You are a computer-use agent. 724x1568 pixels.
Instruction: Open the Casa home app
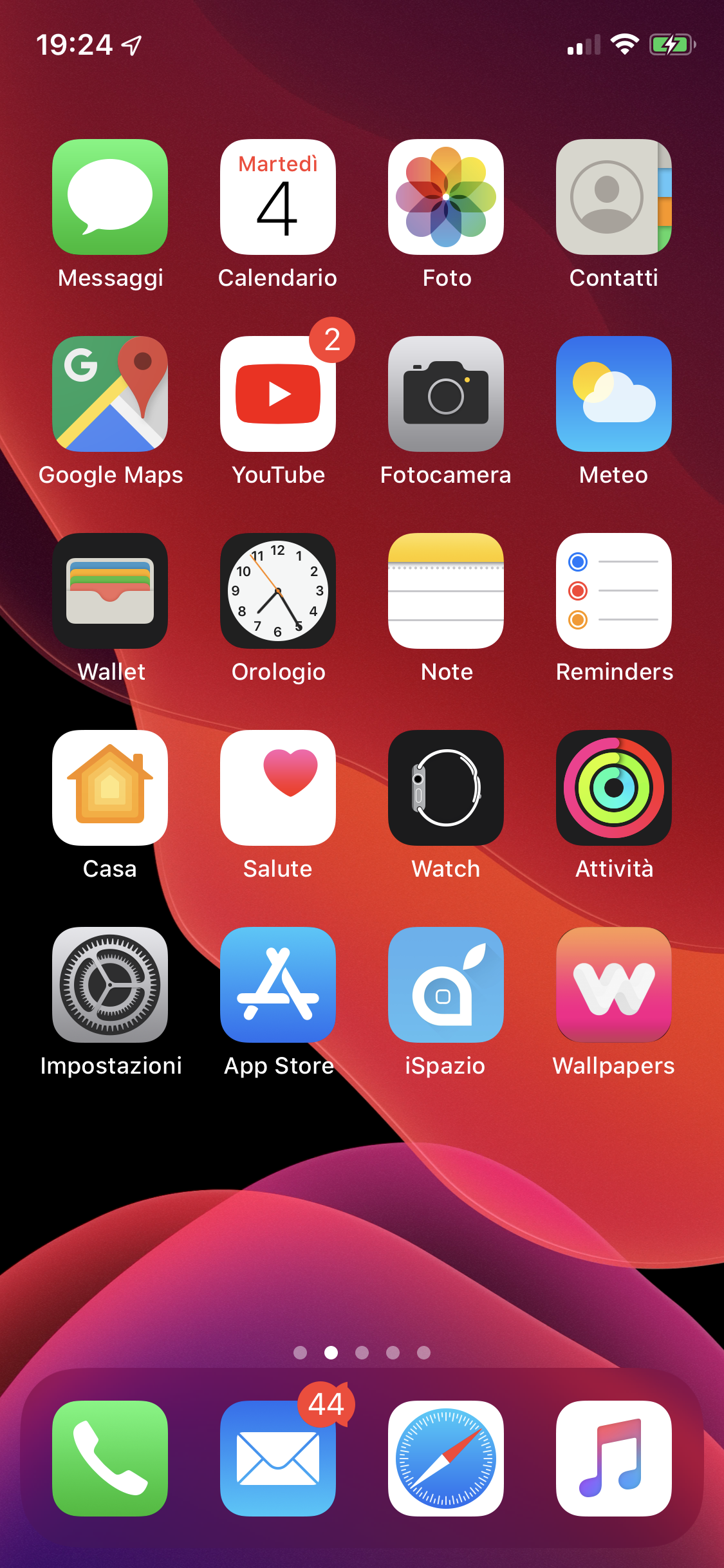(x=110, y=788)
